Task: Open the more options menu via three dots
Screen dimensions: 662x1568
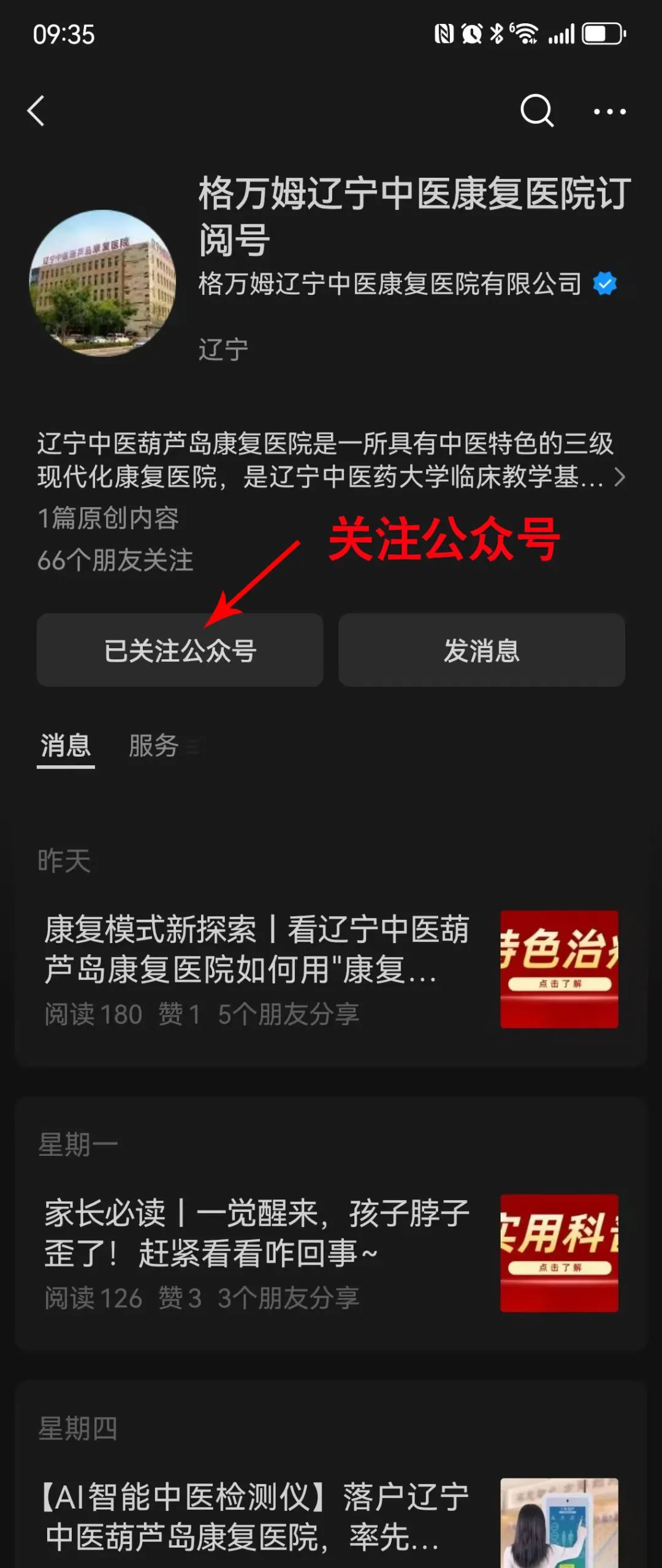Action: pyautogui.click(x=609, y=111)
